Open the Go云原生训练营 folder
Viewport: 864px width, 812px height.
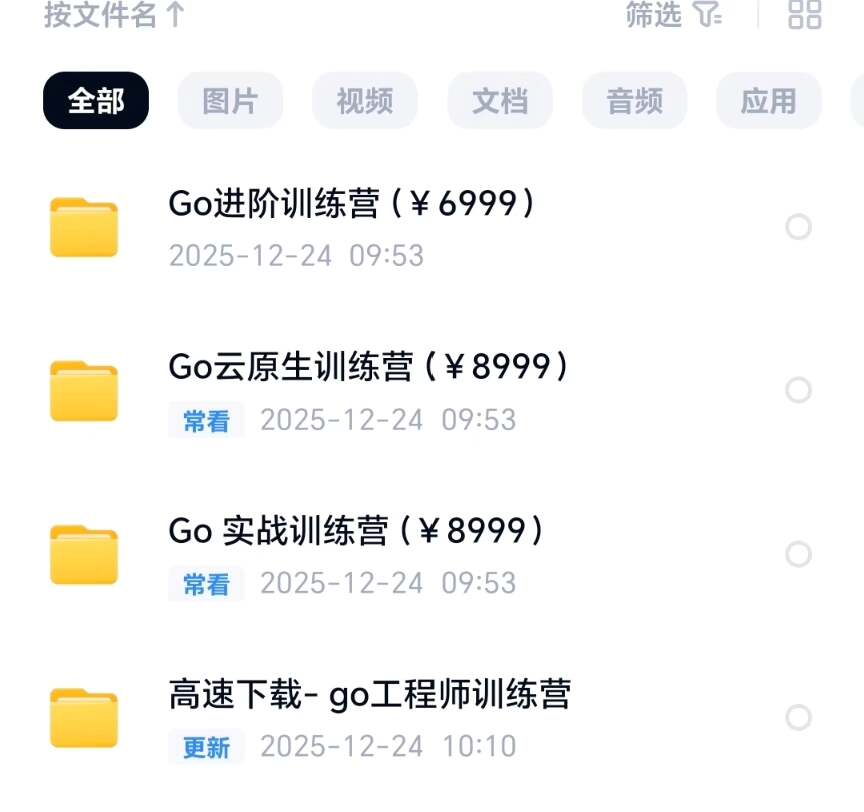(x=370, y=368)
